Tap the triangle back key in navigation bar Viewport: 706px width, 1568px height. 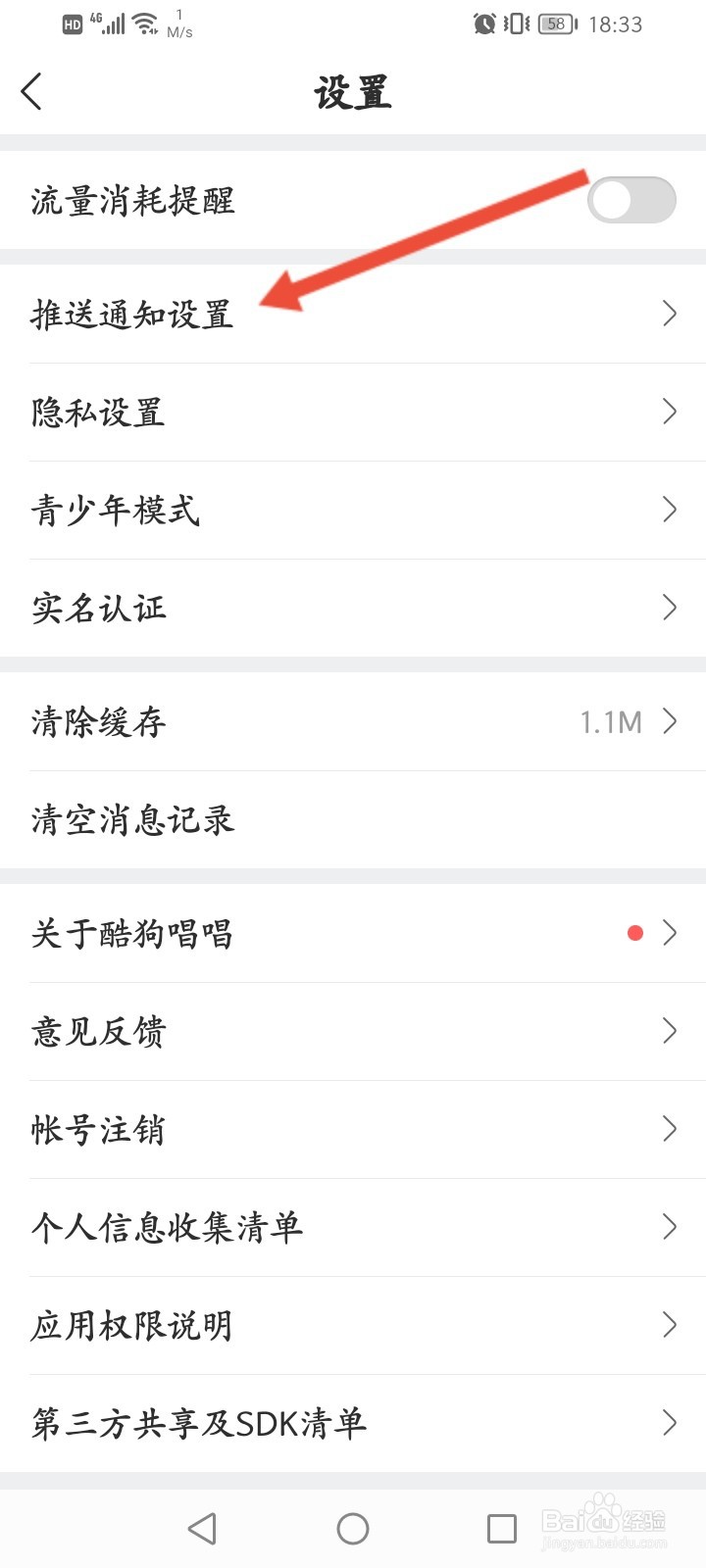203,1527
